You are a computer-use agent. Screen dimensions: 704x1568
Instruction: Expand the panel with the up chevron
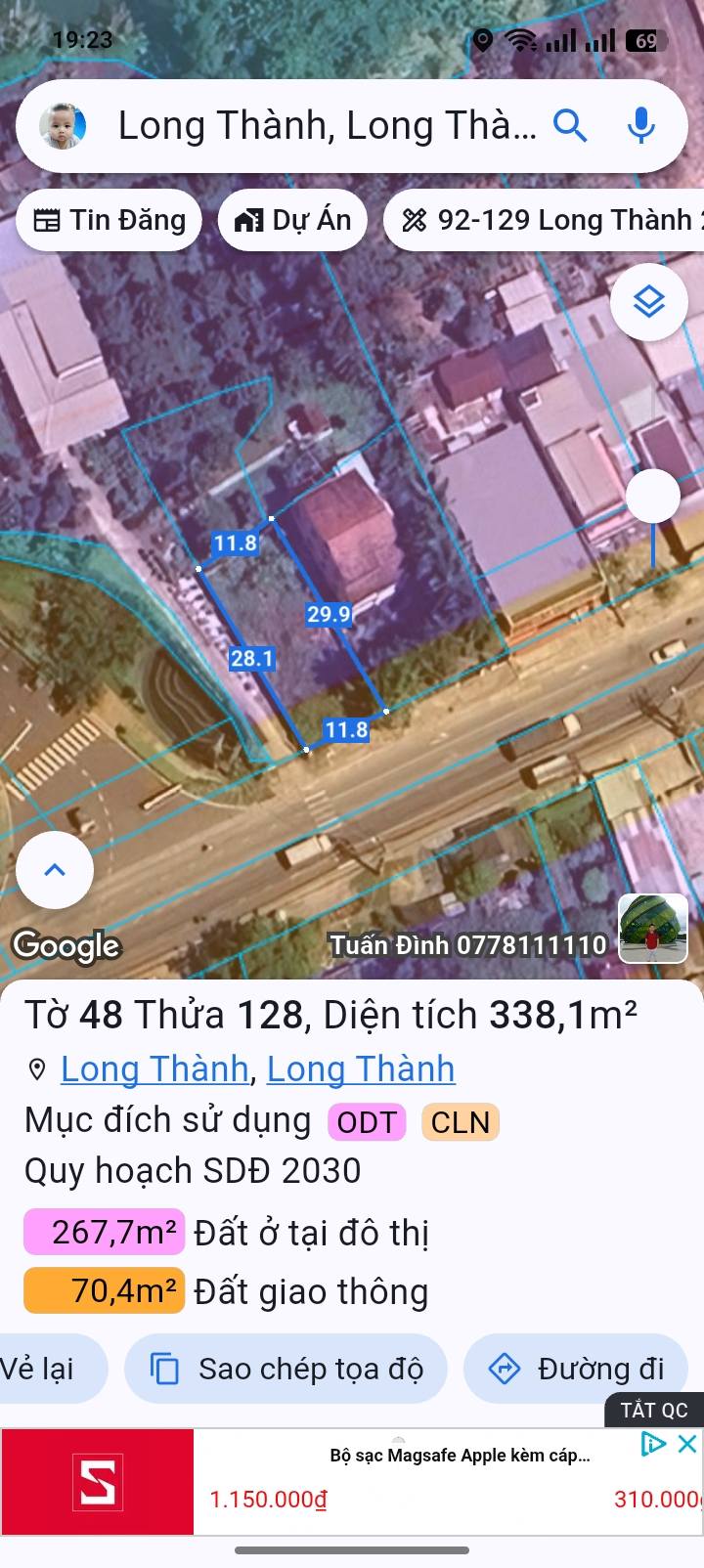[55, 870]
